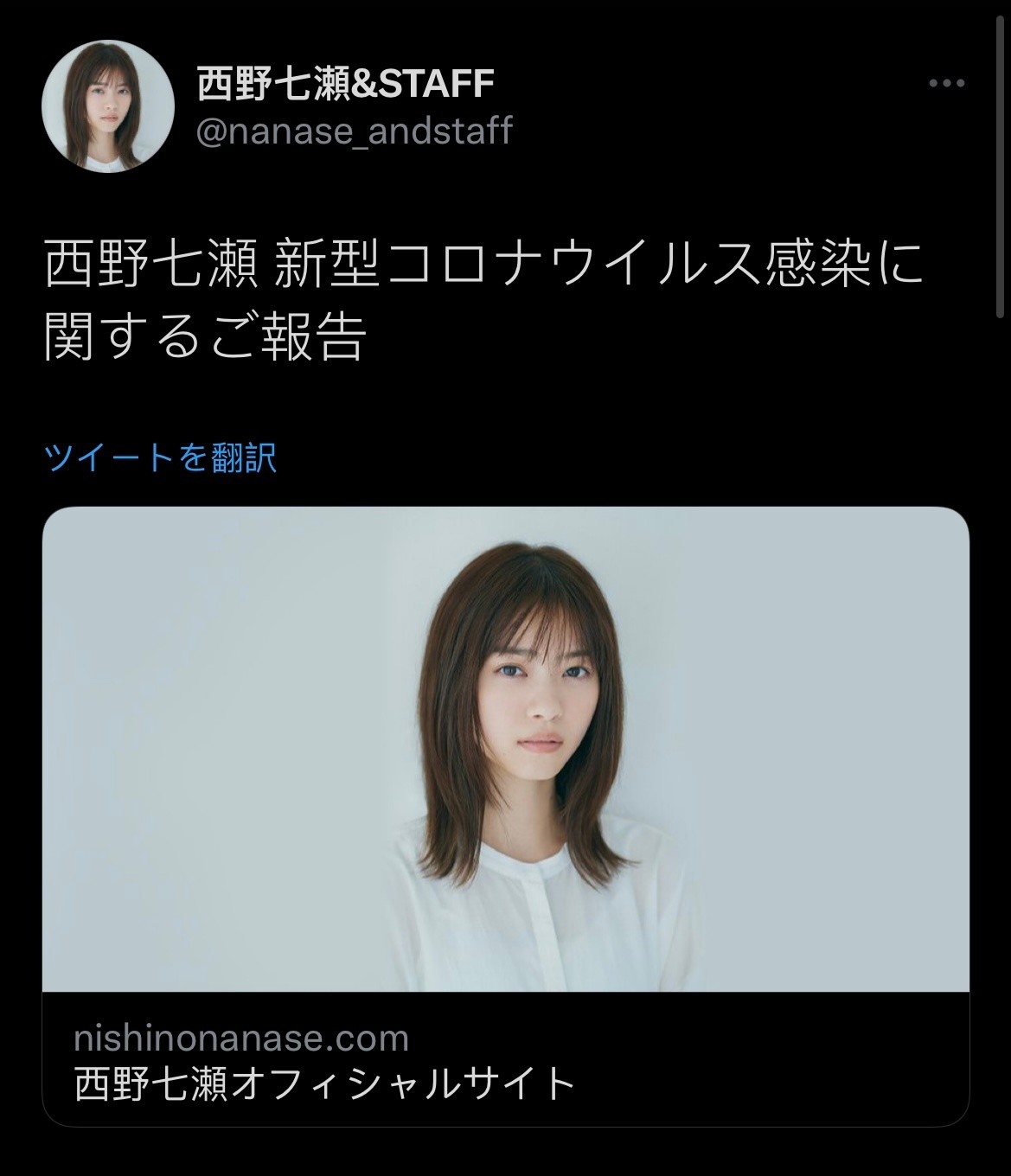Open the tweet's three-dot overflow menu
Screen dimensions: 1011x1176
[x=946, y=84]
